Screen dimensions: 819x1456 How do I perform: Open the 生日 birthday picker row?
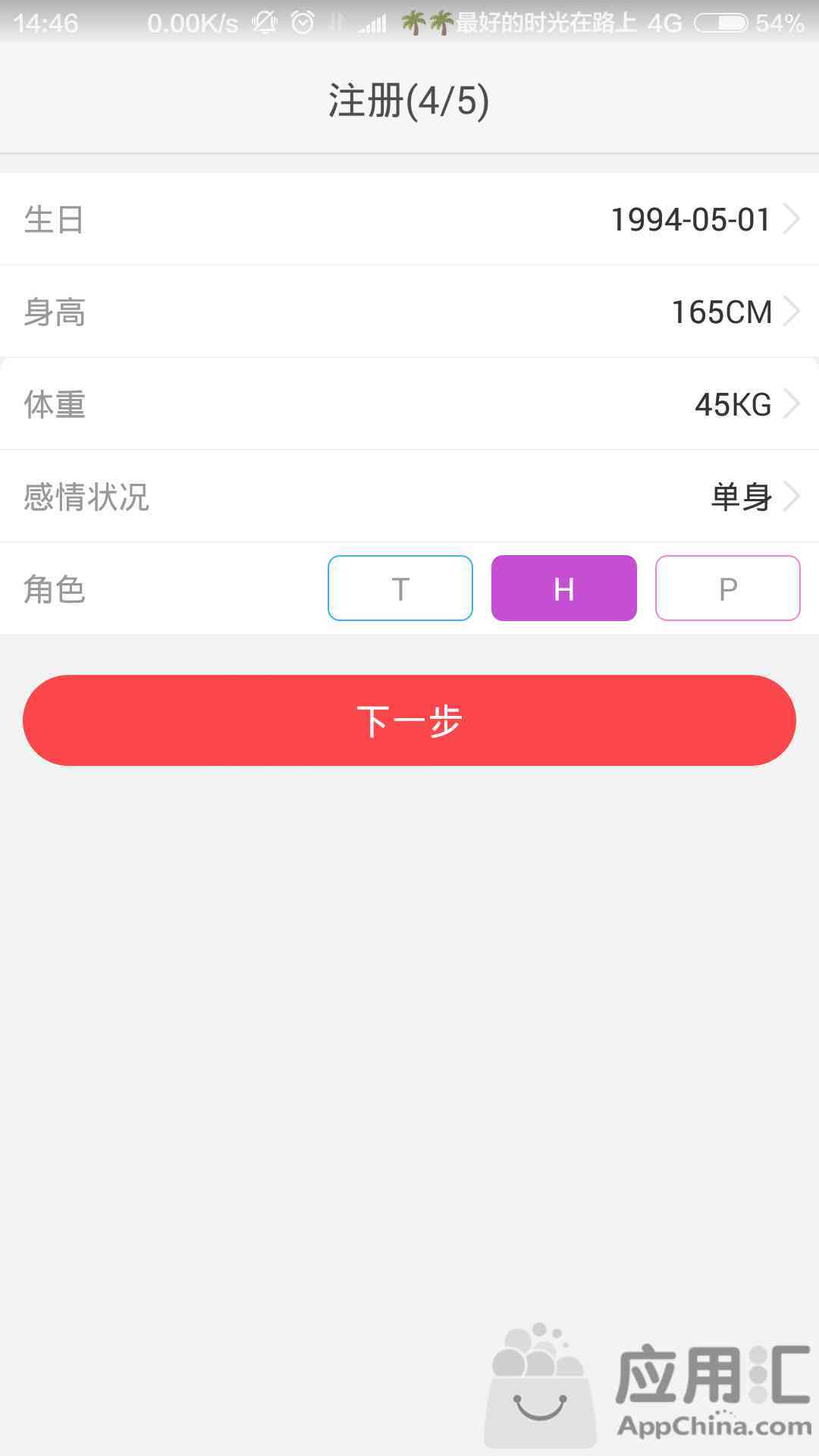click(409, 219)
